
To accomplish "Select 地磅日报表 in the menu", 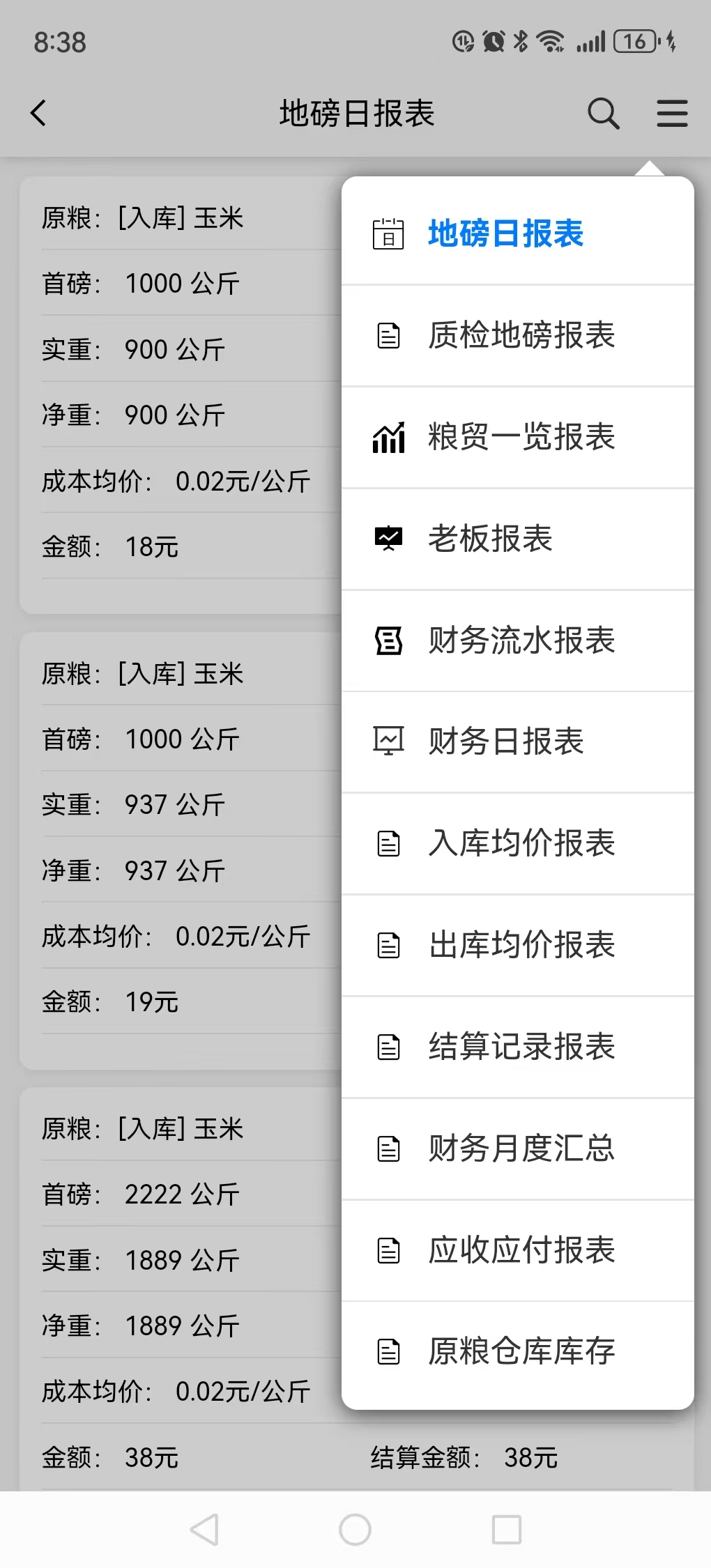I will [x=518, y=233].
